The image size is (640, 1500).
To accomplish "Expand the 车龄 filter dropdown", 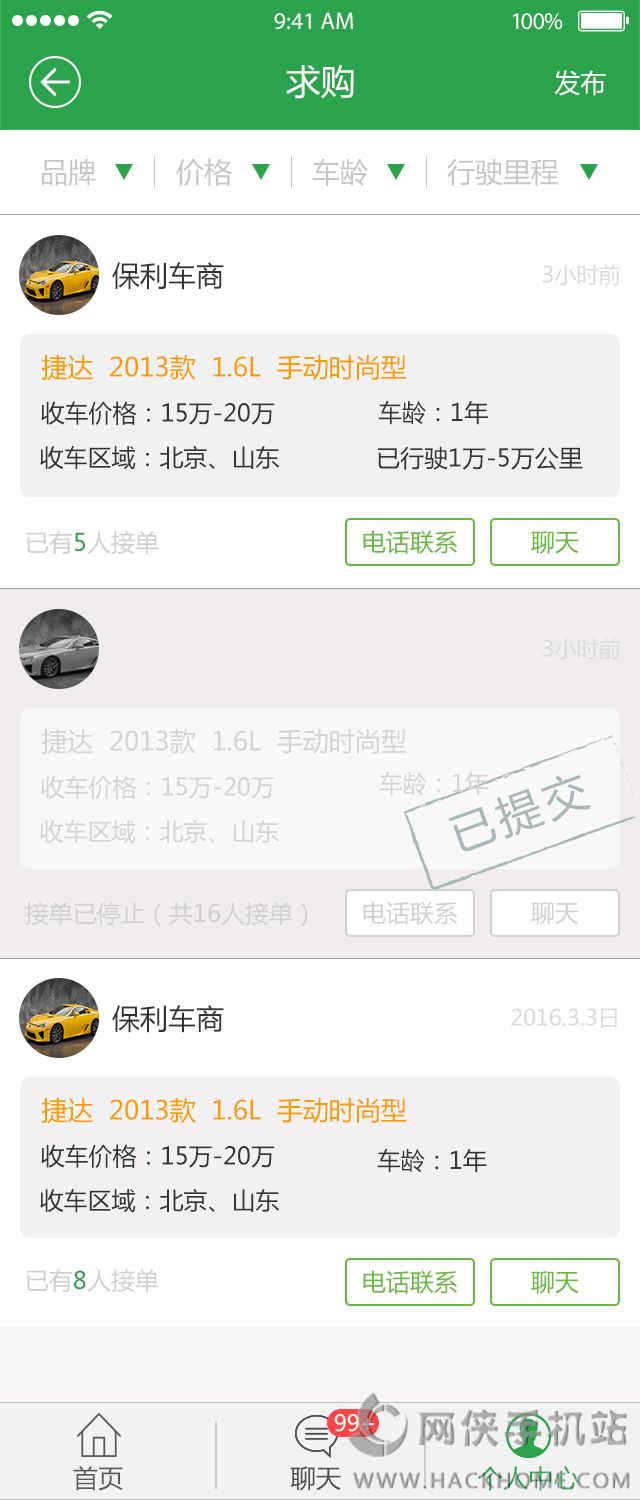I will click(358, 172).
